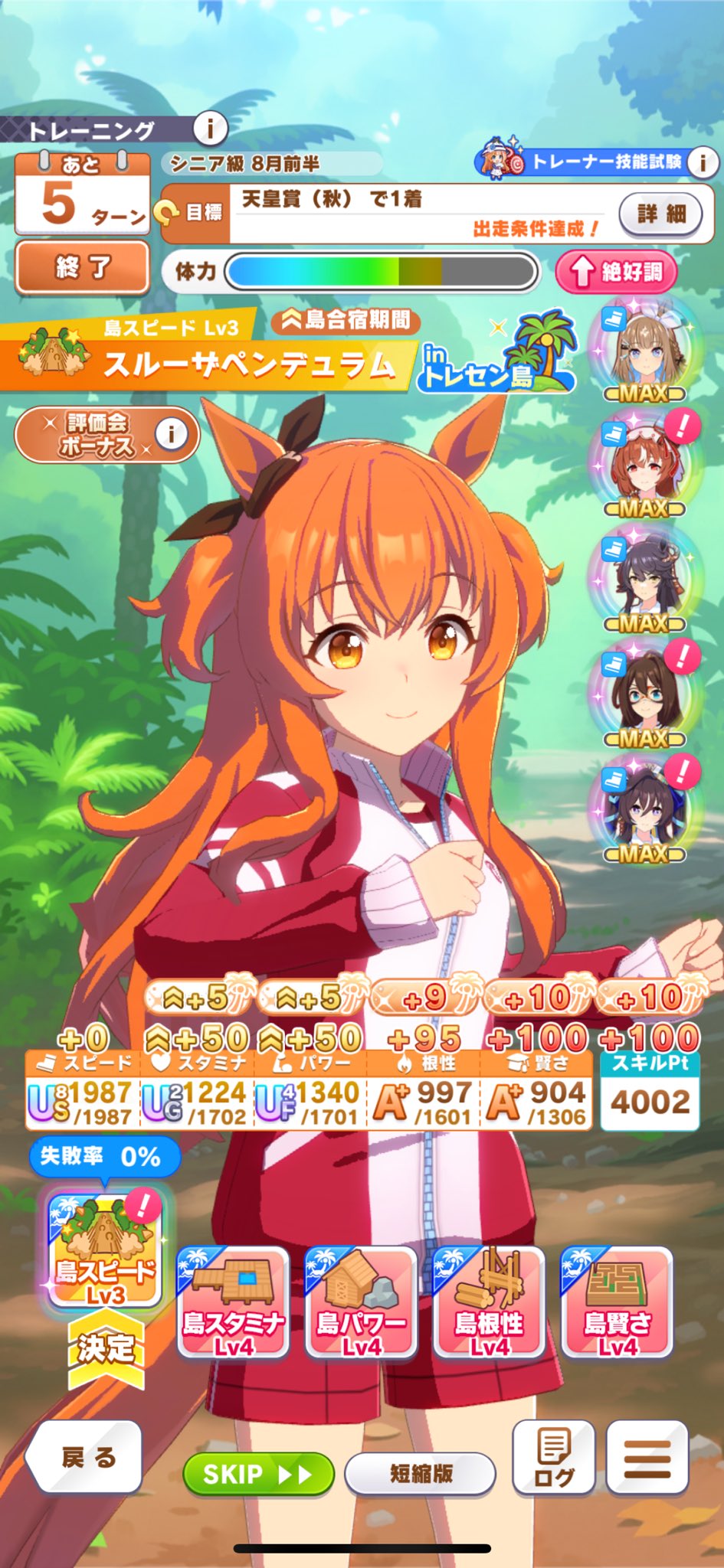
Task: Open the ログ log button
Action: pyautogui.click(x=553, y=1457)
